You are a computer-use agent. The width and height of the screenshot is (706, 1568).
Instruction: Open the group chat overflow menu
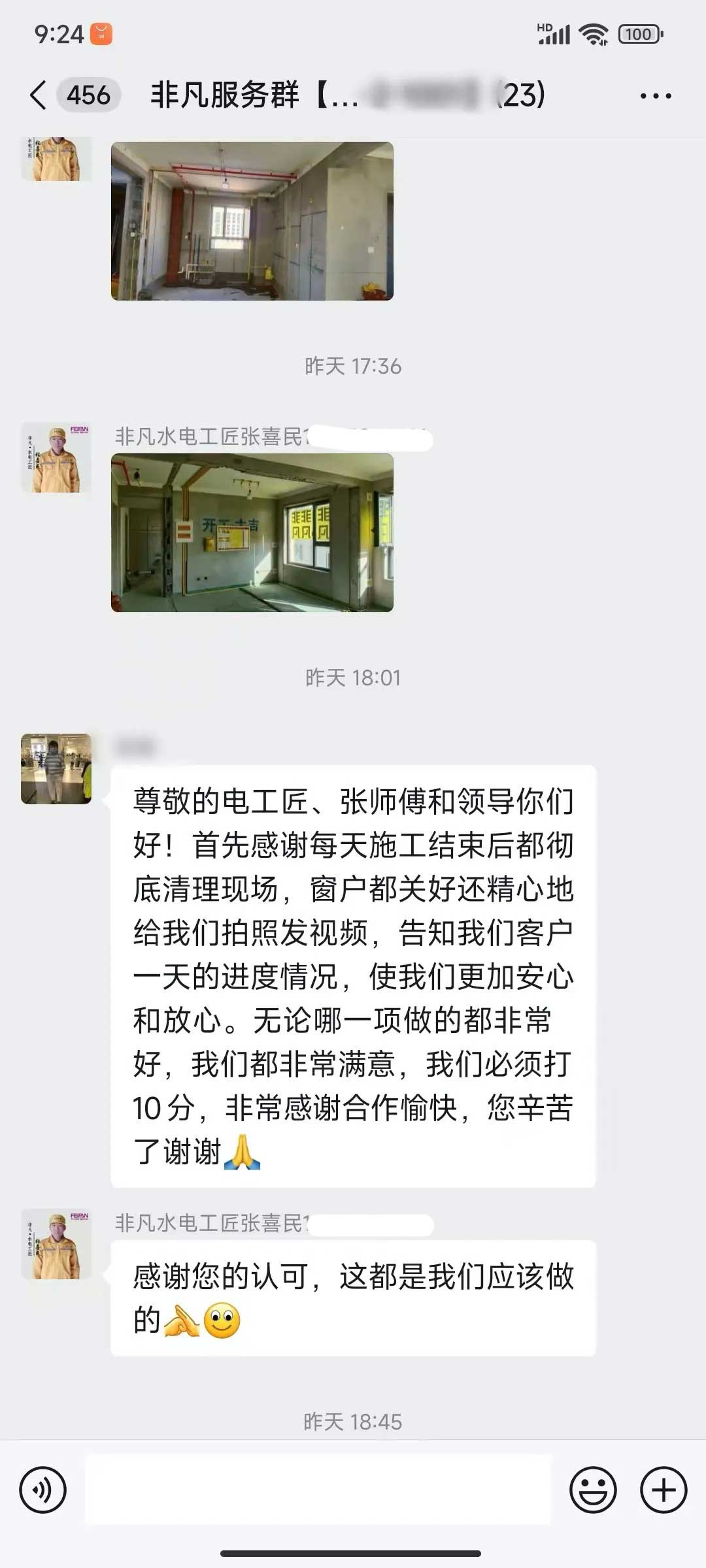tap(655, 96)
